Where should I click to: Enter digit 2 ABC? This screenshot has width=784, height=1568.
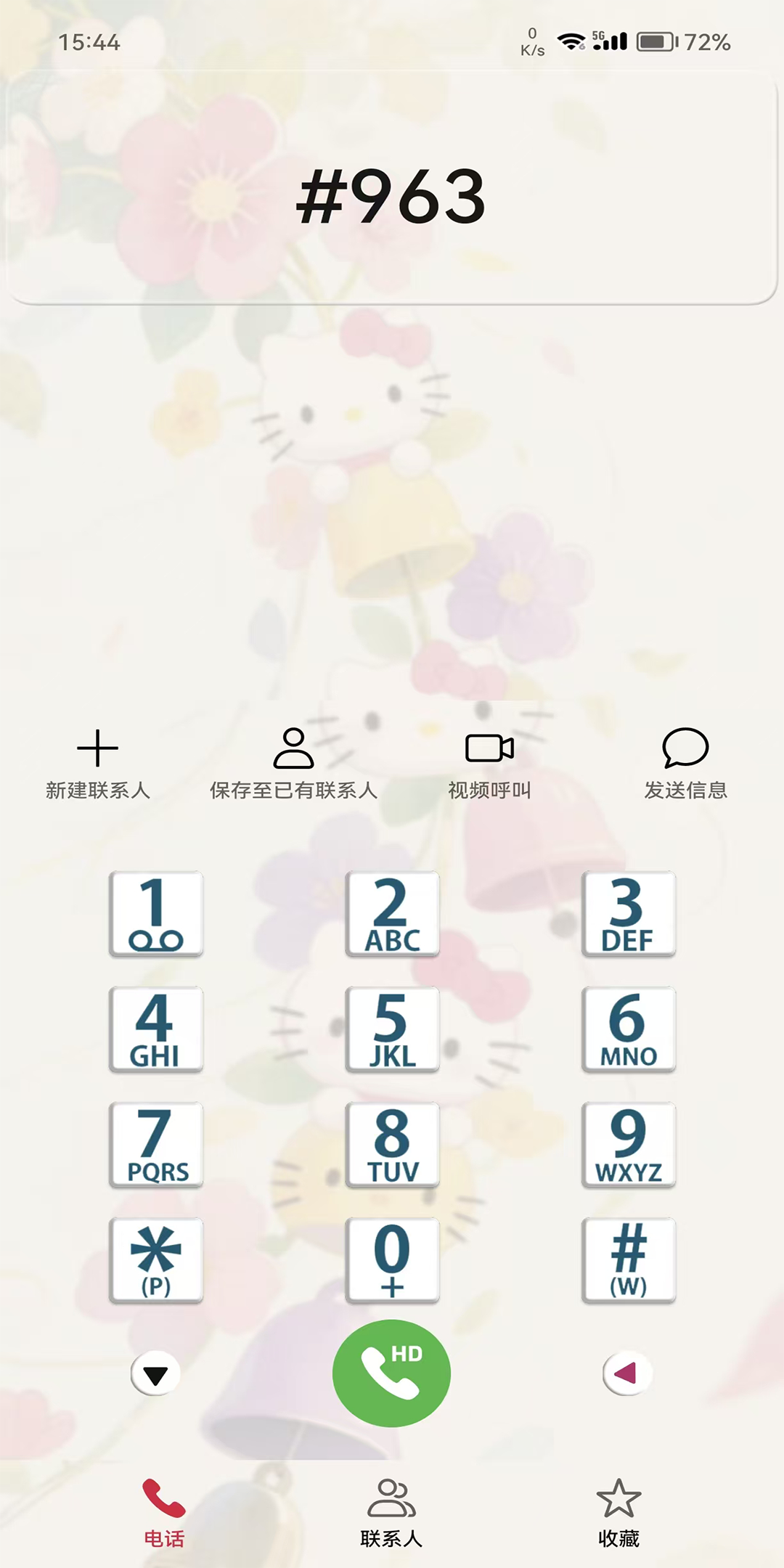[x=392, y=914]
